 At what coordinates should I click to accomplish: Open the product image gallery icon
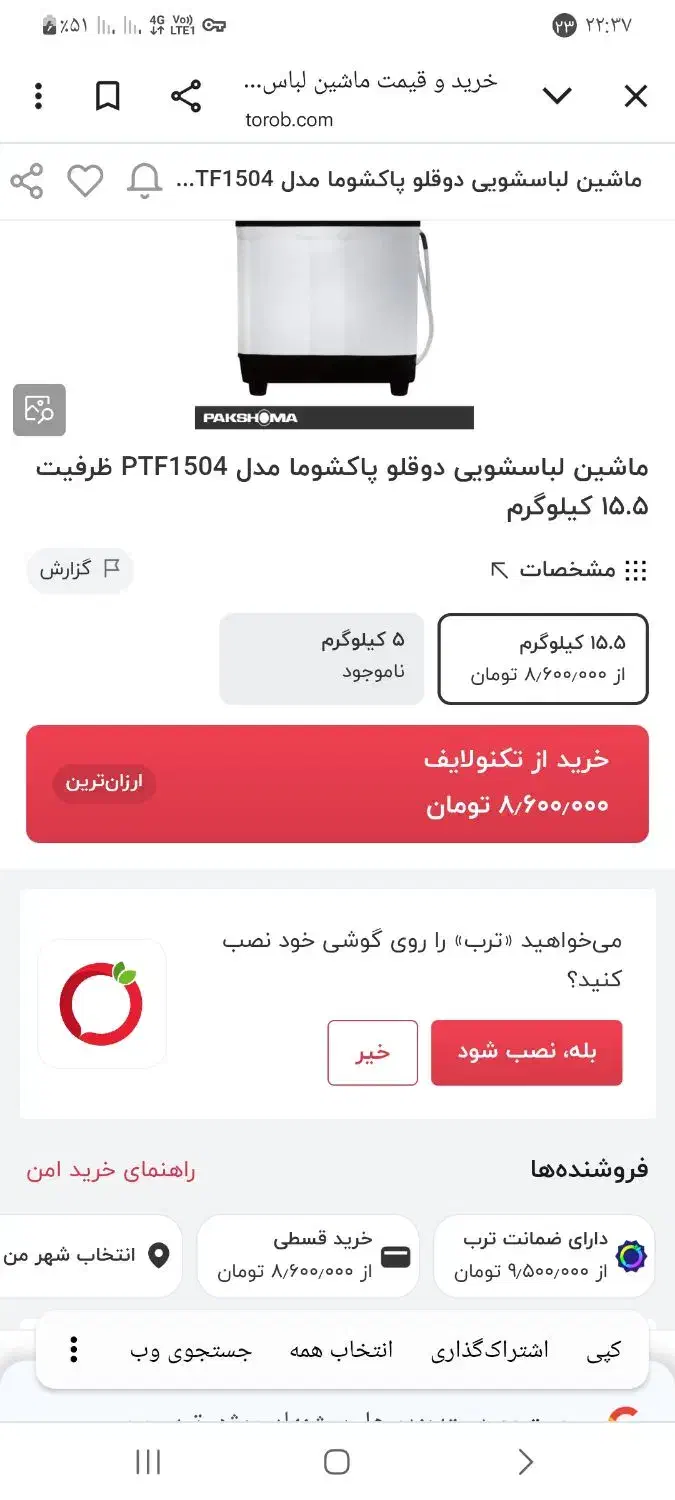pyautogui.click(x=39, y=409)
